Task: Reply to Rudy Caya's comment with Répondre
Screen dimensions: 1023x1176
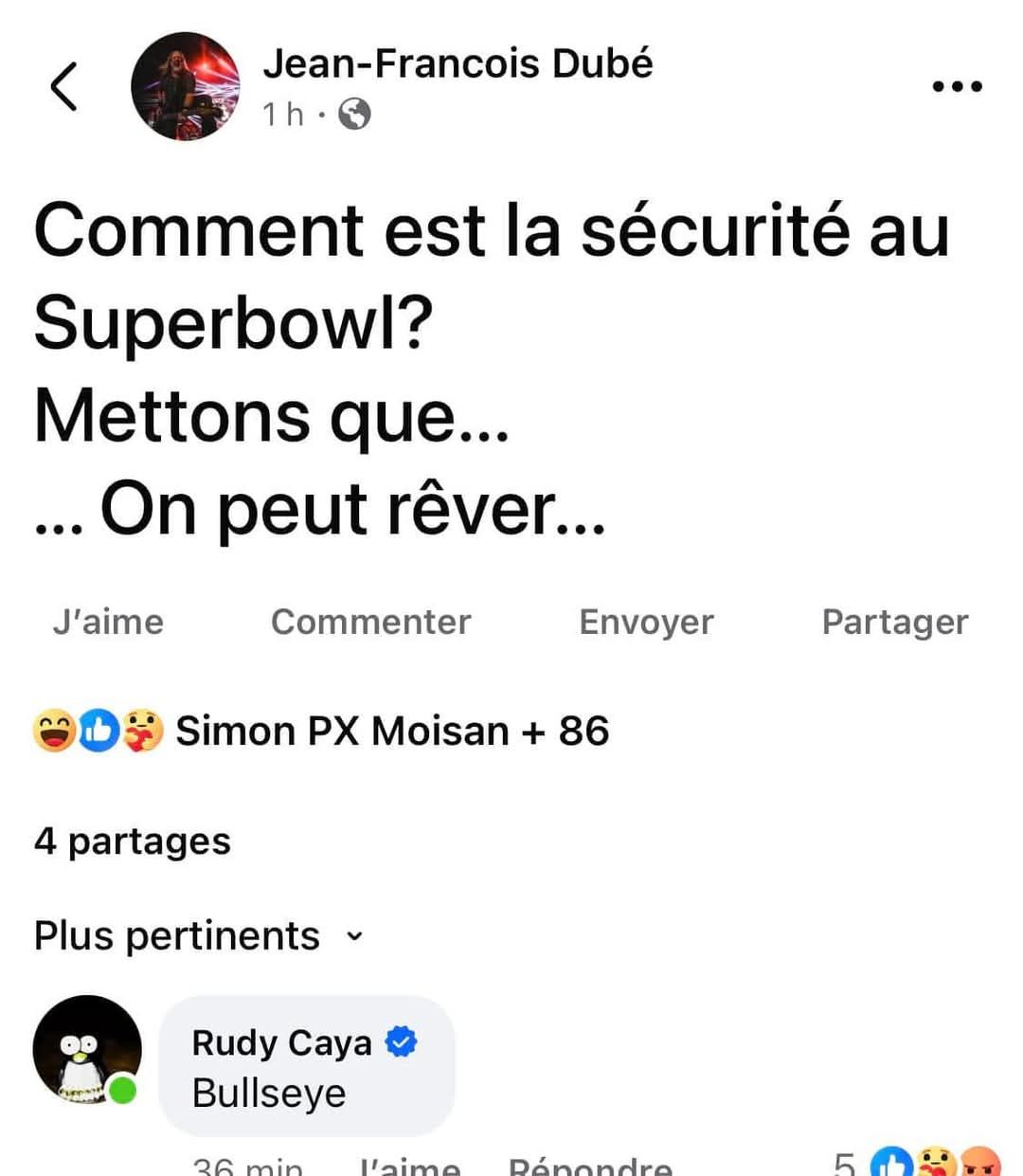Action: [589, 1166]
